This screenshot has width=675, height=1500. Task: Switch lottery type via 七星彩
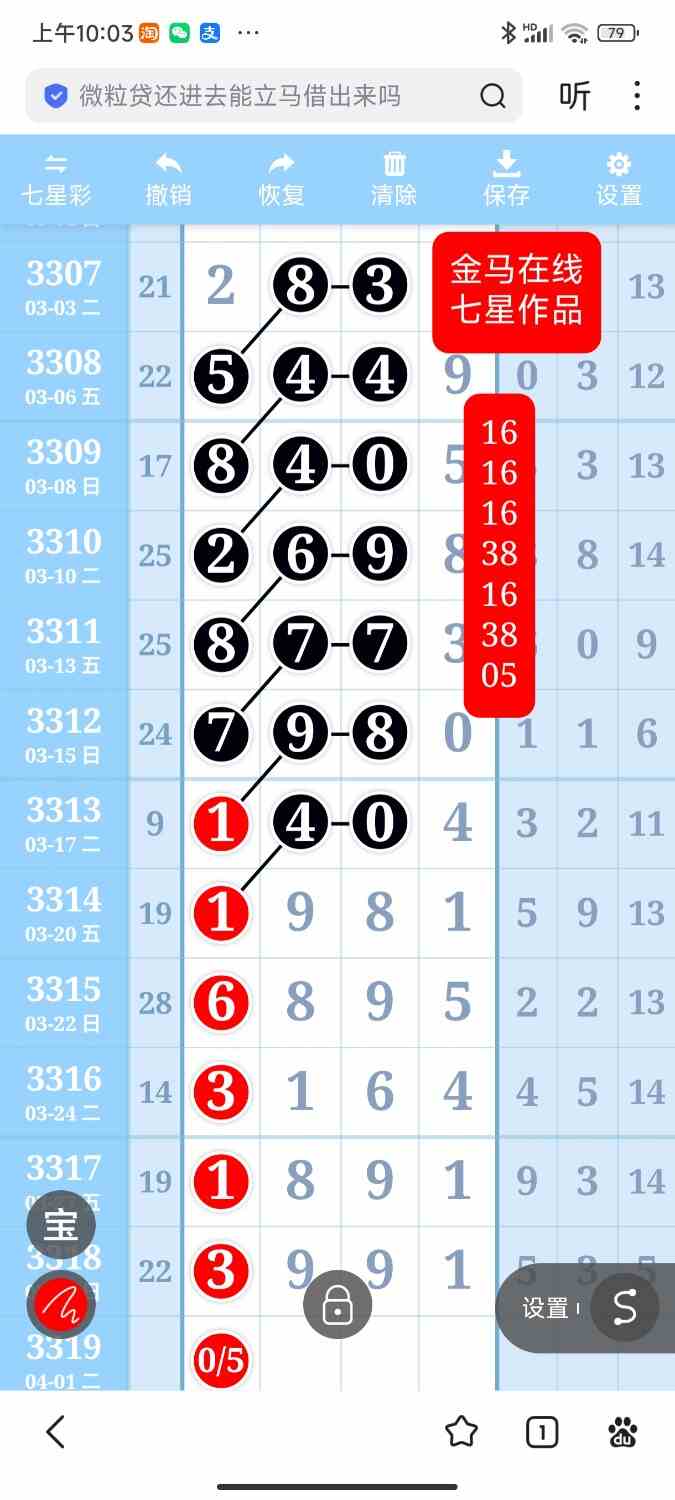[56, 179]
